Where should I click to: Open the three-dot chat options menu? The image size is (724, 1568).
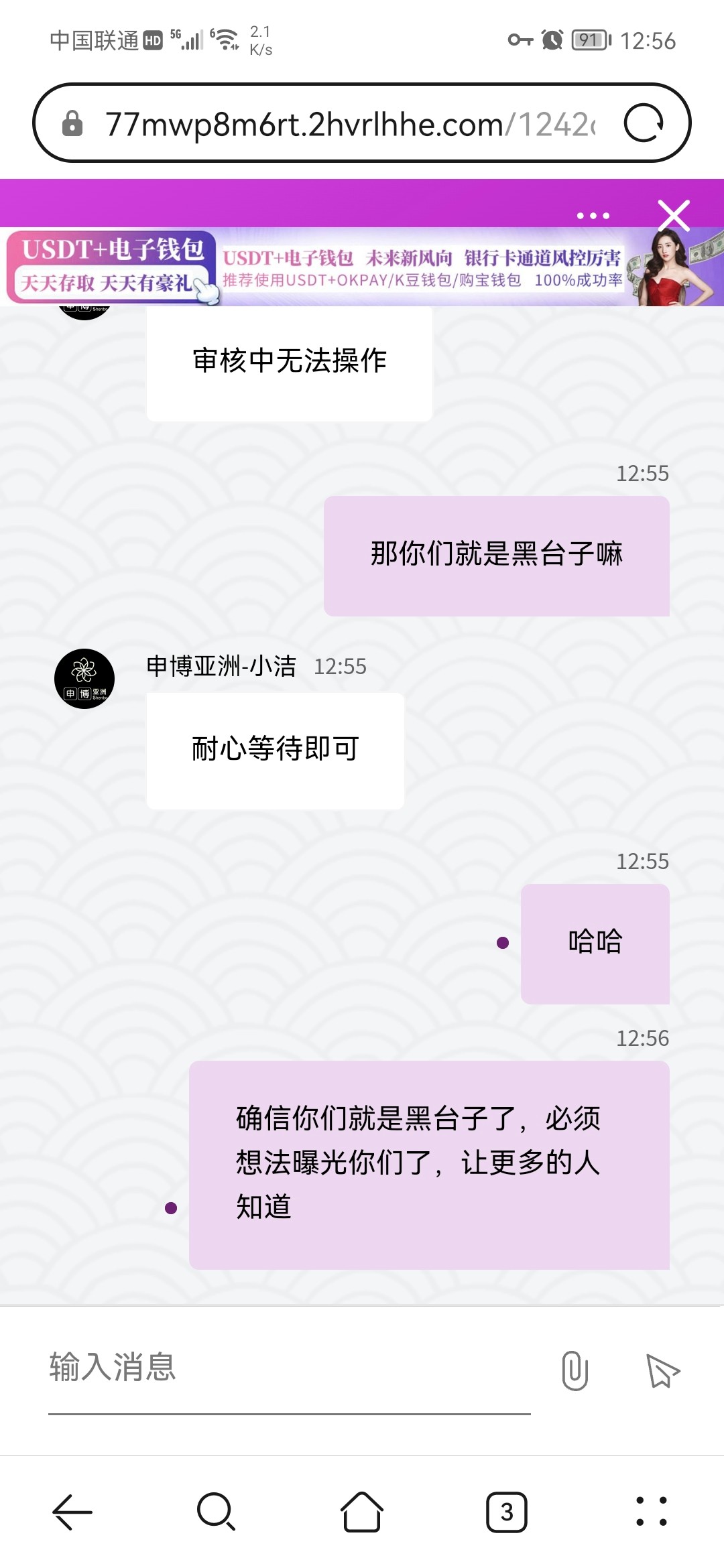click(593, 216)
